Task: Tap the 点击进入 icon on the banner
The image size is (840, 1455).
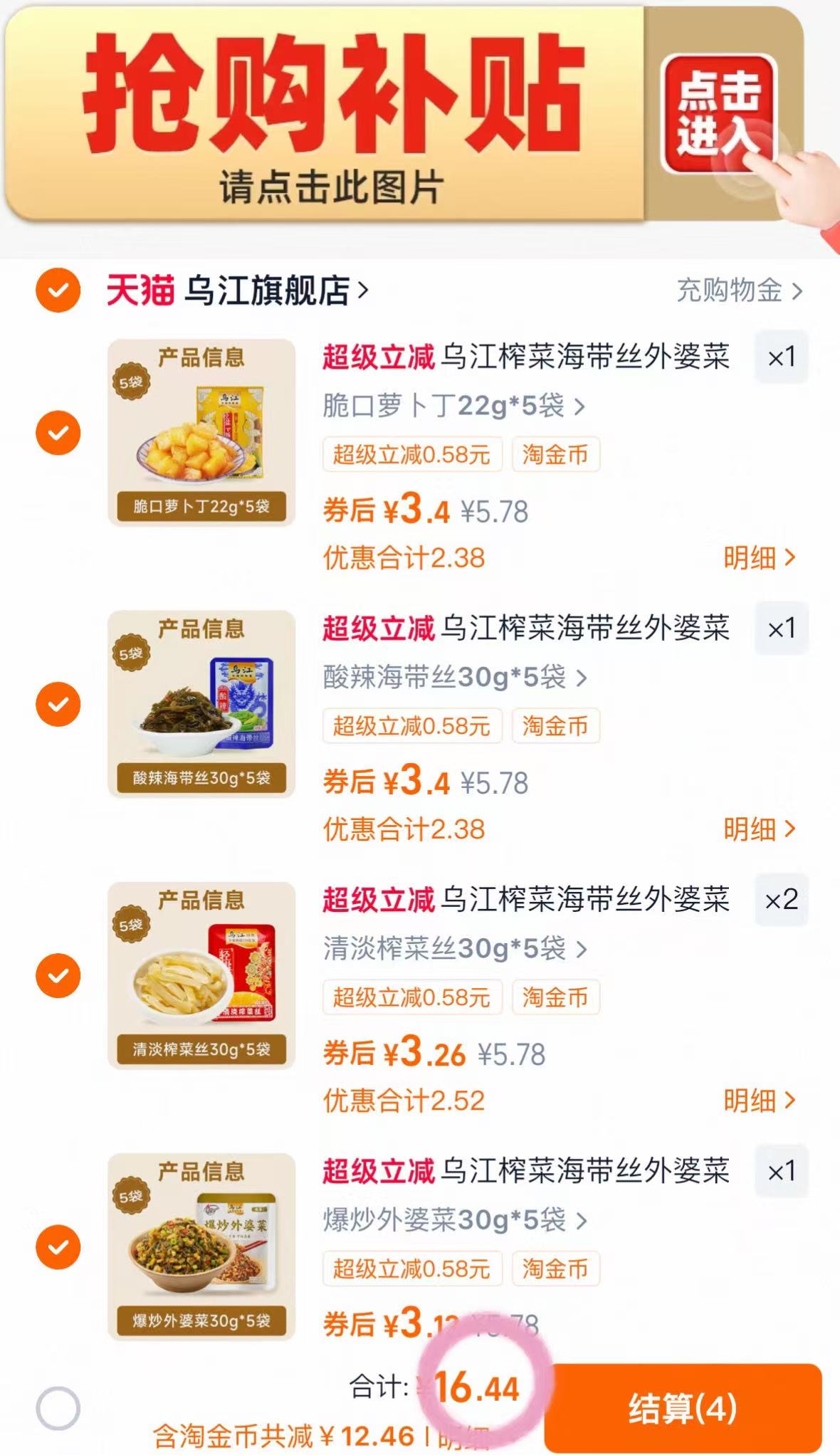Action: (x=718, y=114)
